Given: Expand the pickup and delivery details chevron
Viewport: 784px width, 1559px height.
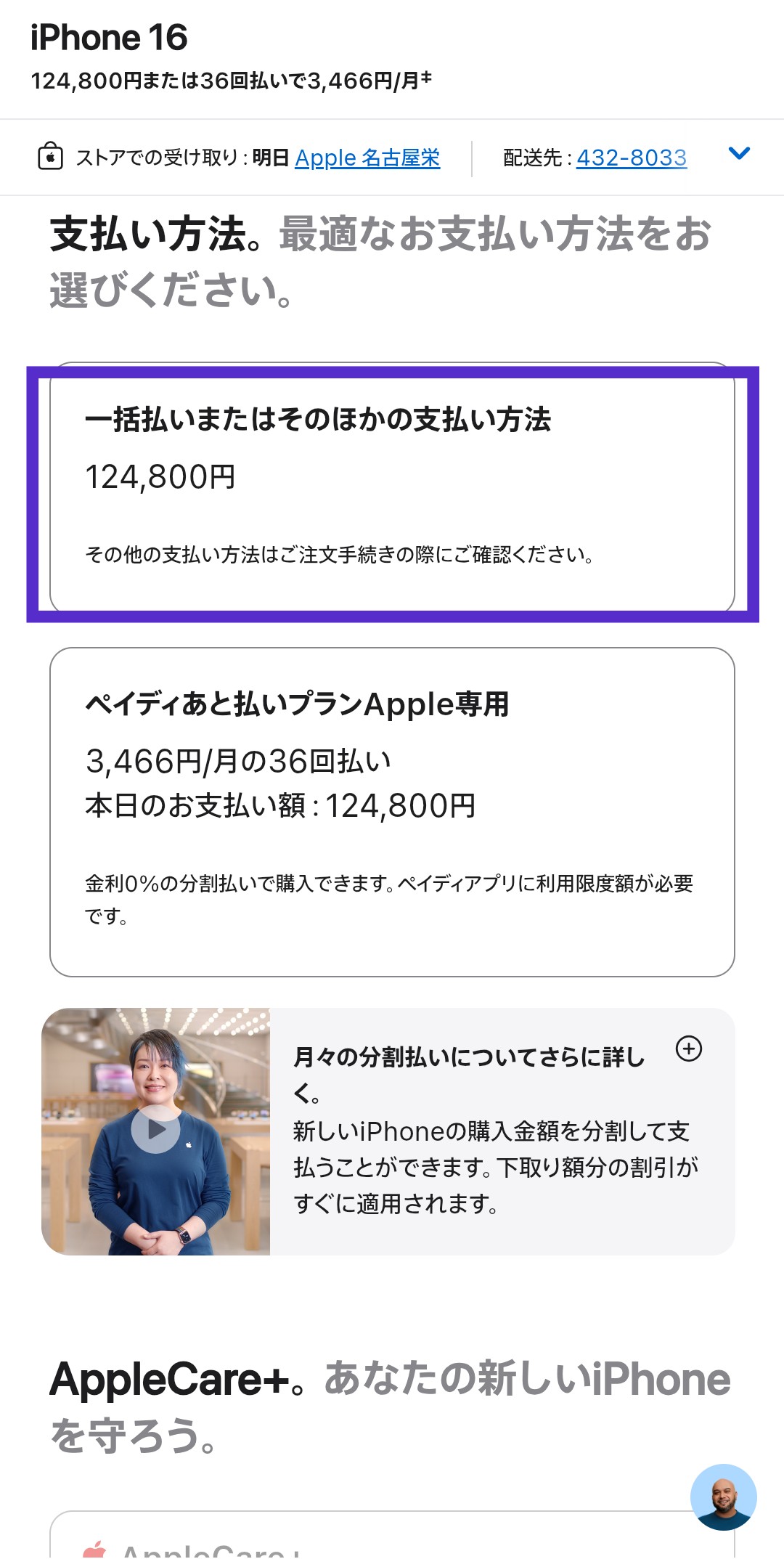Looking at the screenshot, I should coord(738,153).
